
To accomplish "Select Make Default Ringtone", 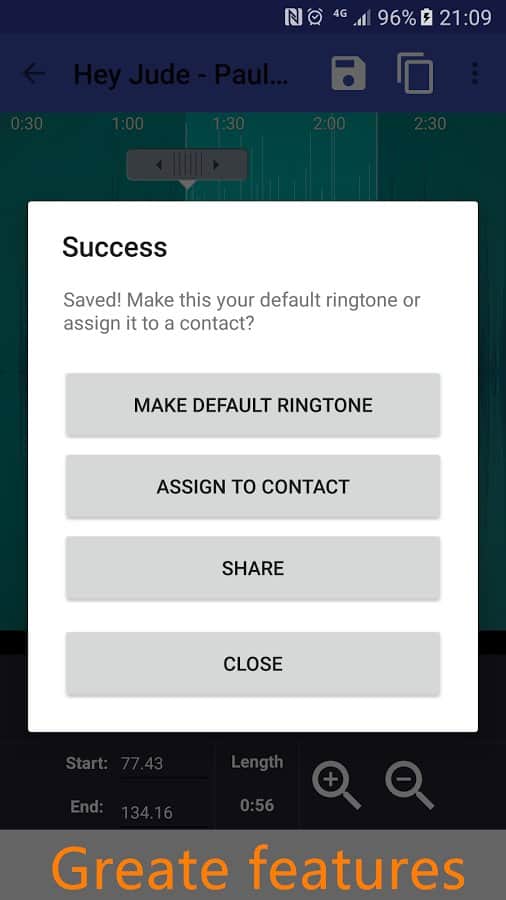I will [252, 405].
